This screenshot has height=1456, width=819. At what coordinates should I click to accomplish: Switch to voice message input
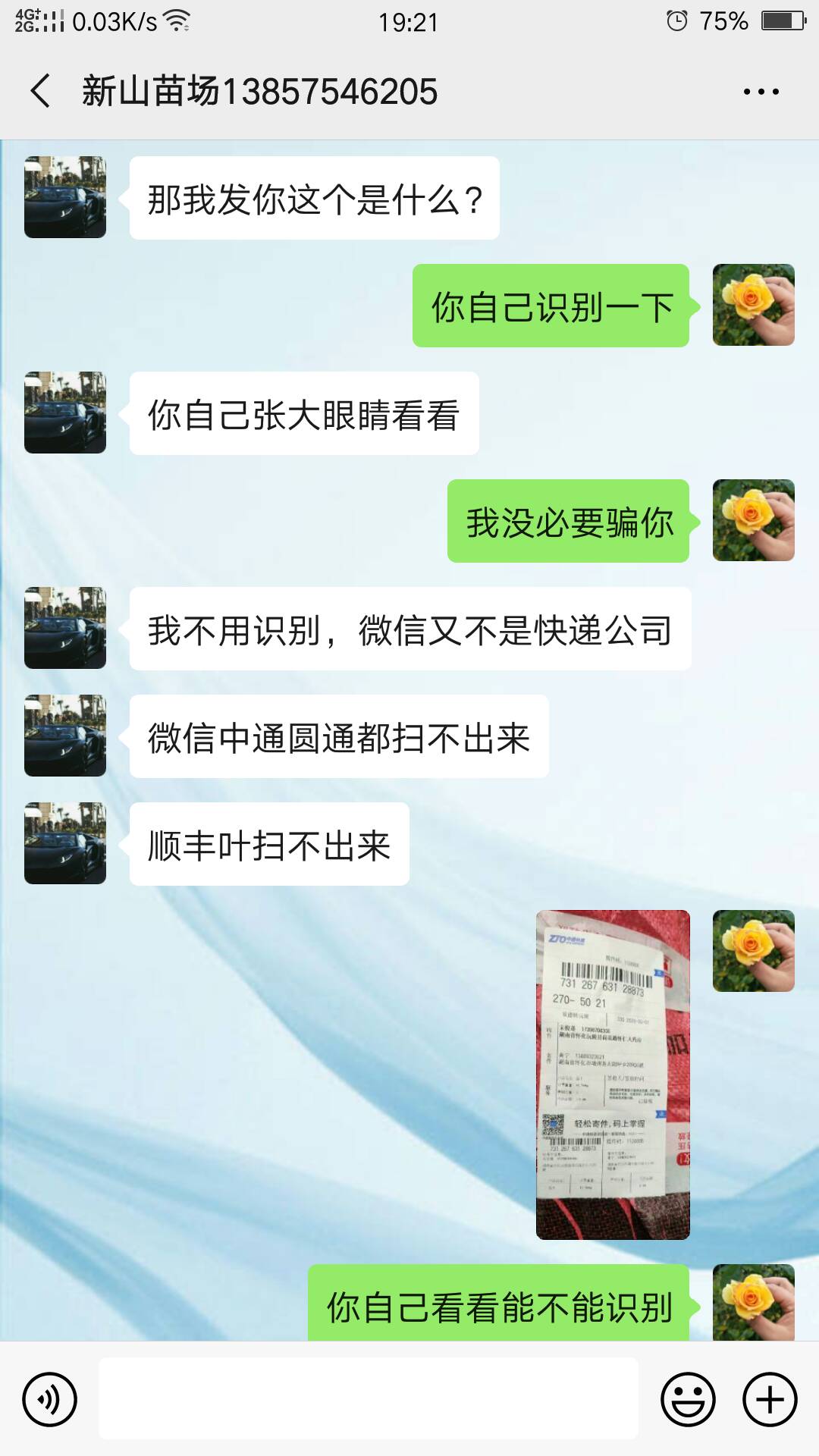49,1399
